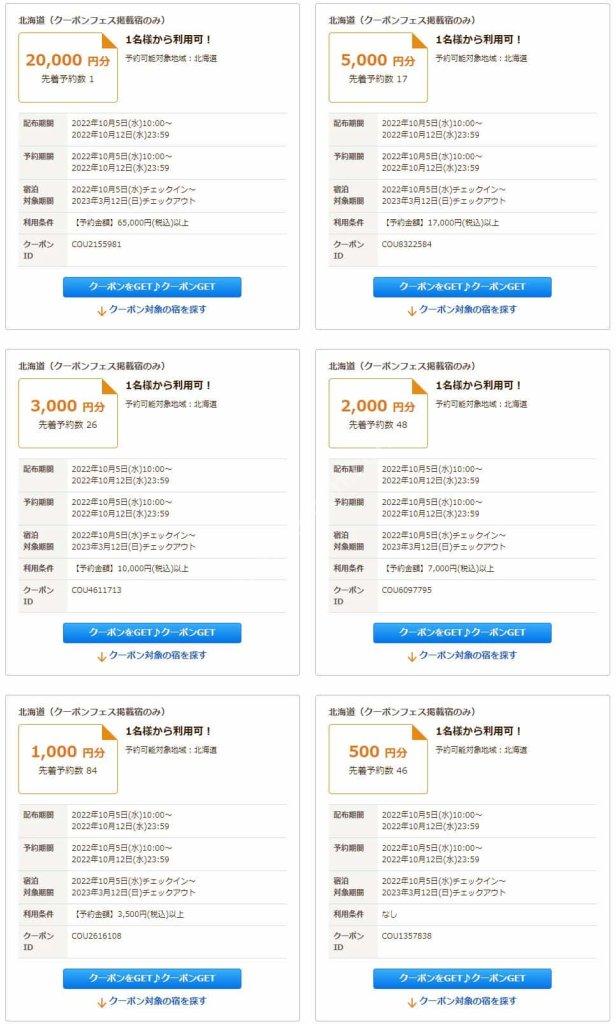Tap クーポンGET for the 1,000円分 coupon
This screenshot has width=616, height=1024.
pyautogui.click(x=152, y=978)
